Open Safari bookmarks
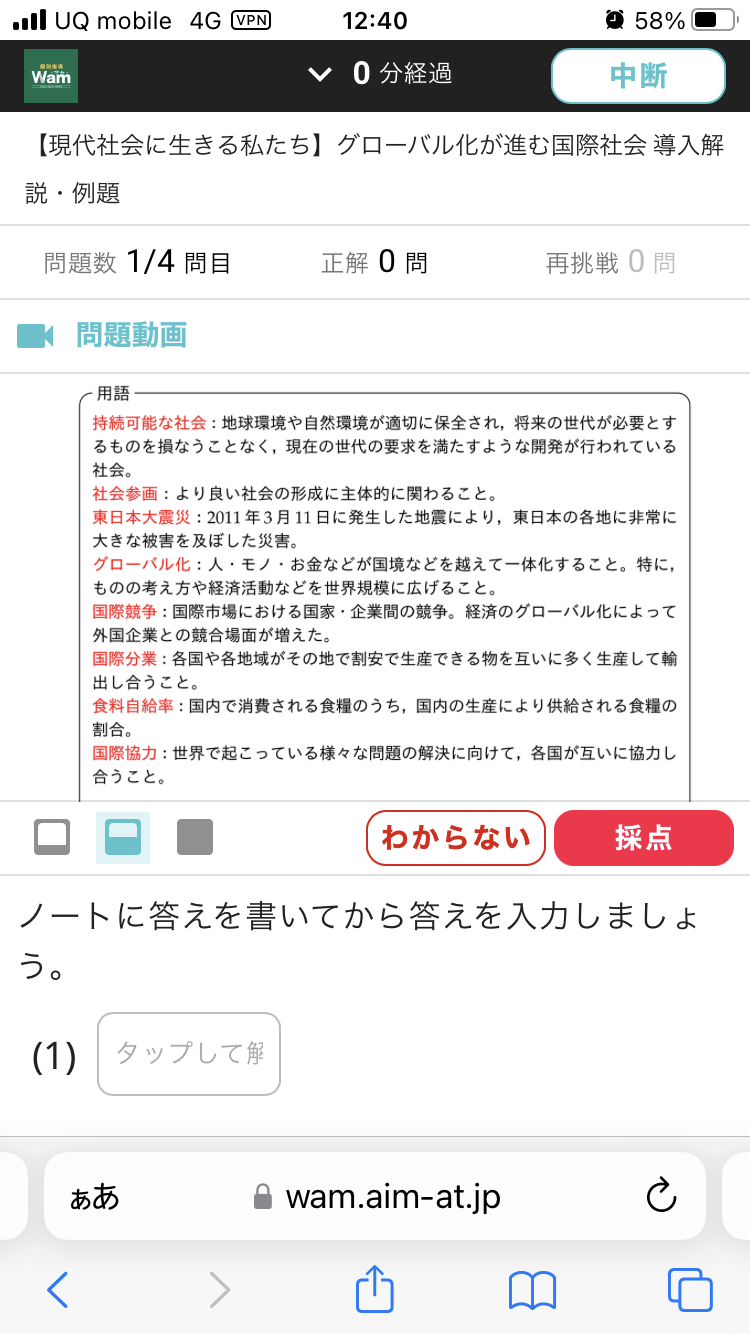 click(x=532, y=1290)
